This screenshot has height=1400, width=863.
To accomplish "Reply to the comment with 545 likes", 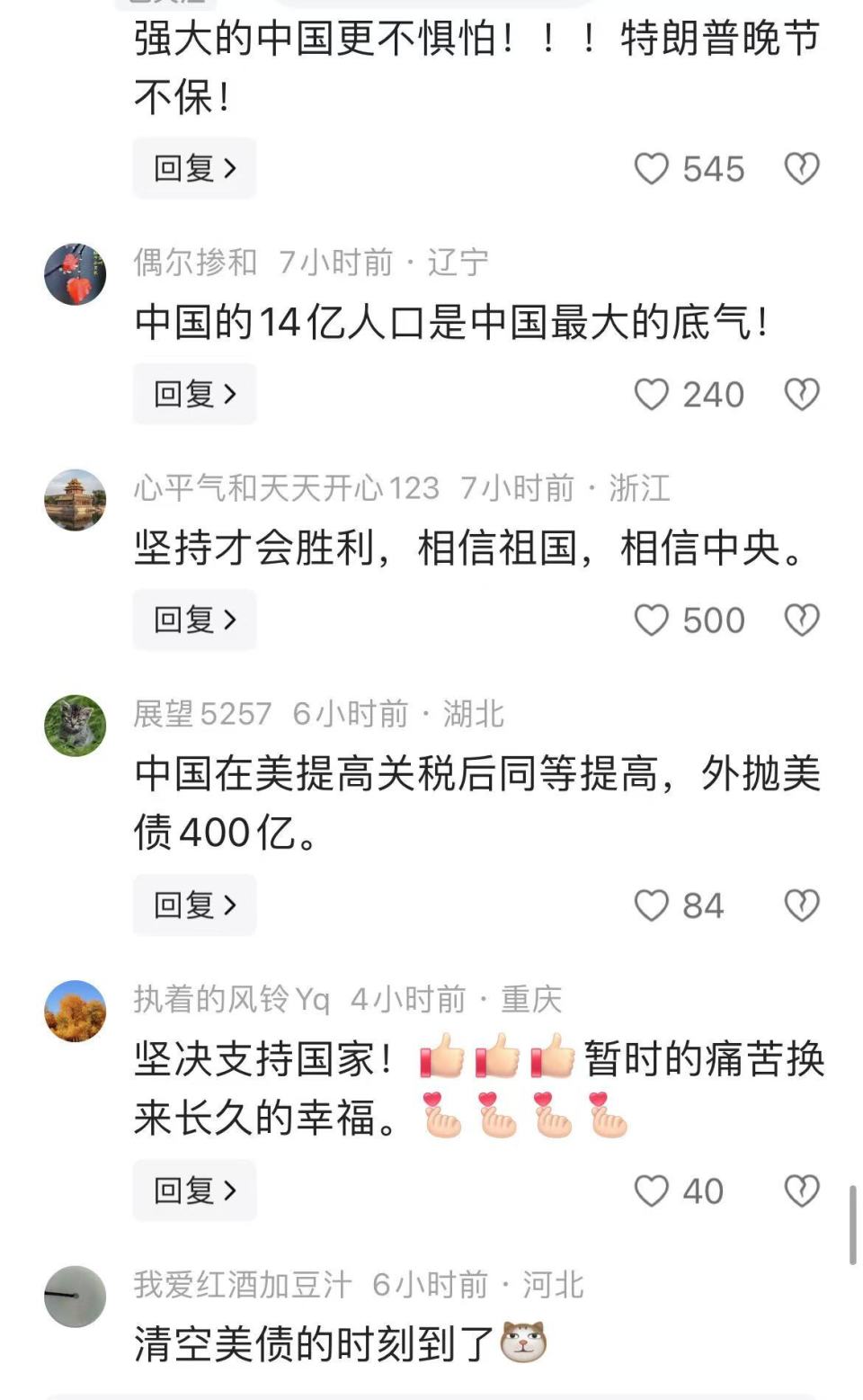I will [194, 168].
